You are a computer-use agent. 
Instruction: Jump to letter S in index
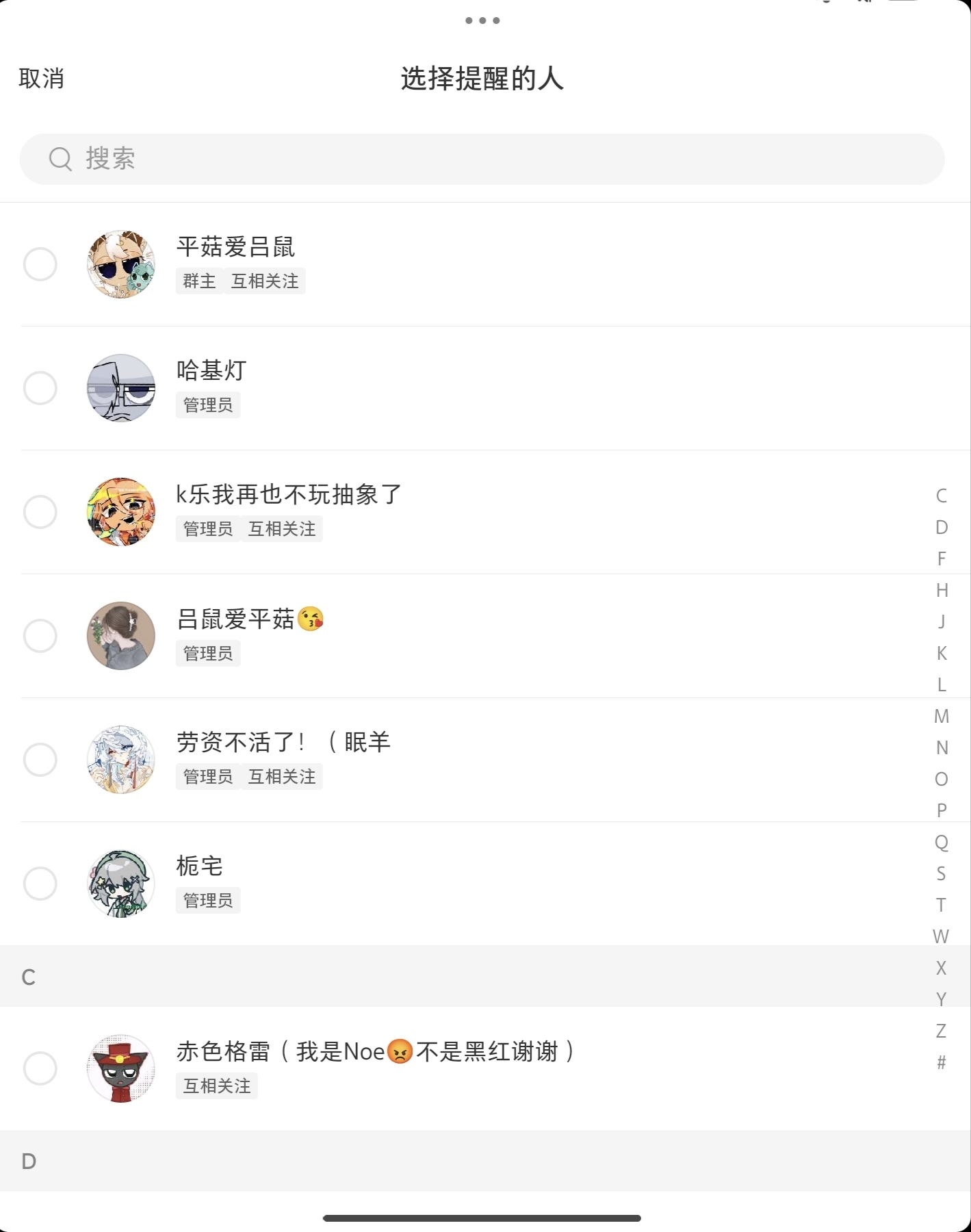pos(942,874)
